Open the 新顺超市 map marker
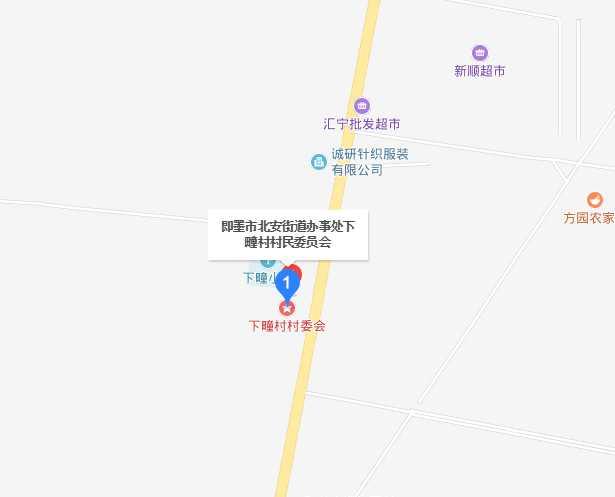615x497 pixels. [x=480, y=53]
